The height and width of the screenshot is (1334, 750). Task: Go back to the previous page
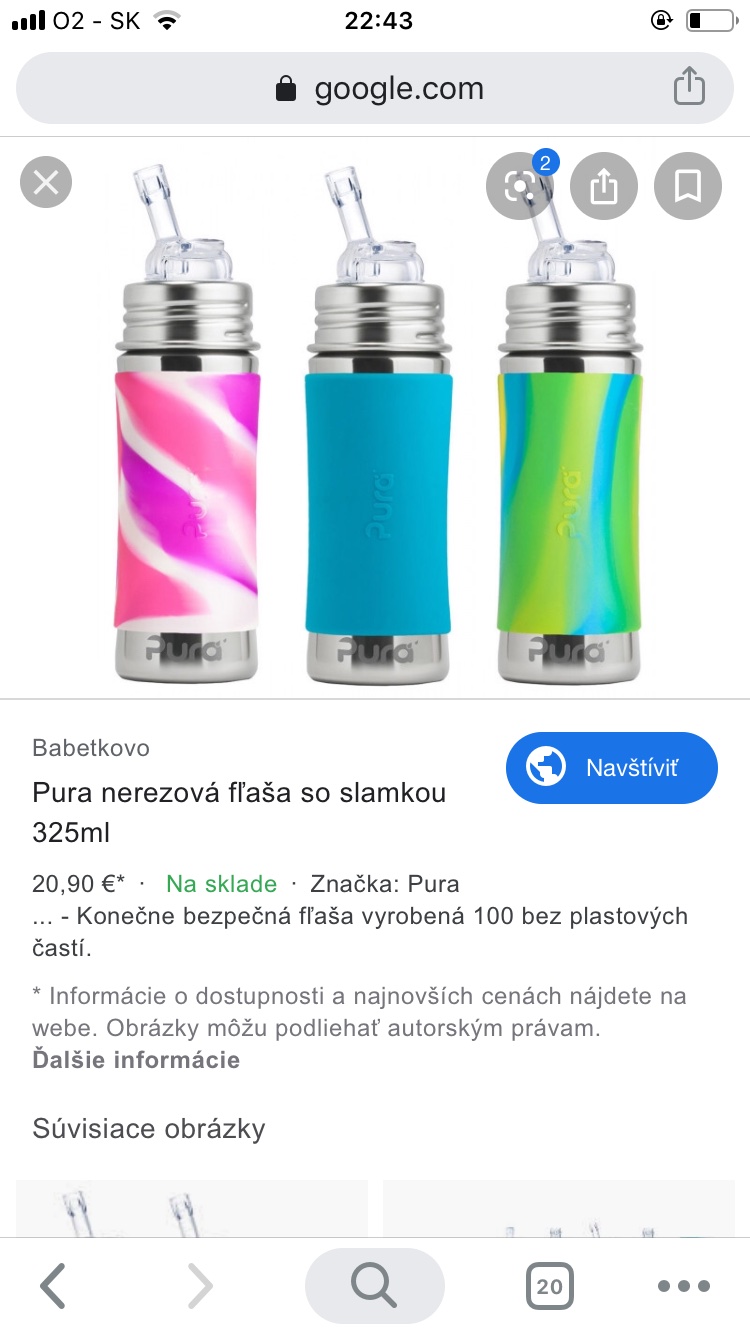53,1286
